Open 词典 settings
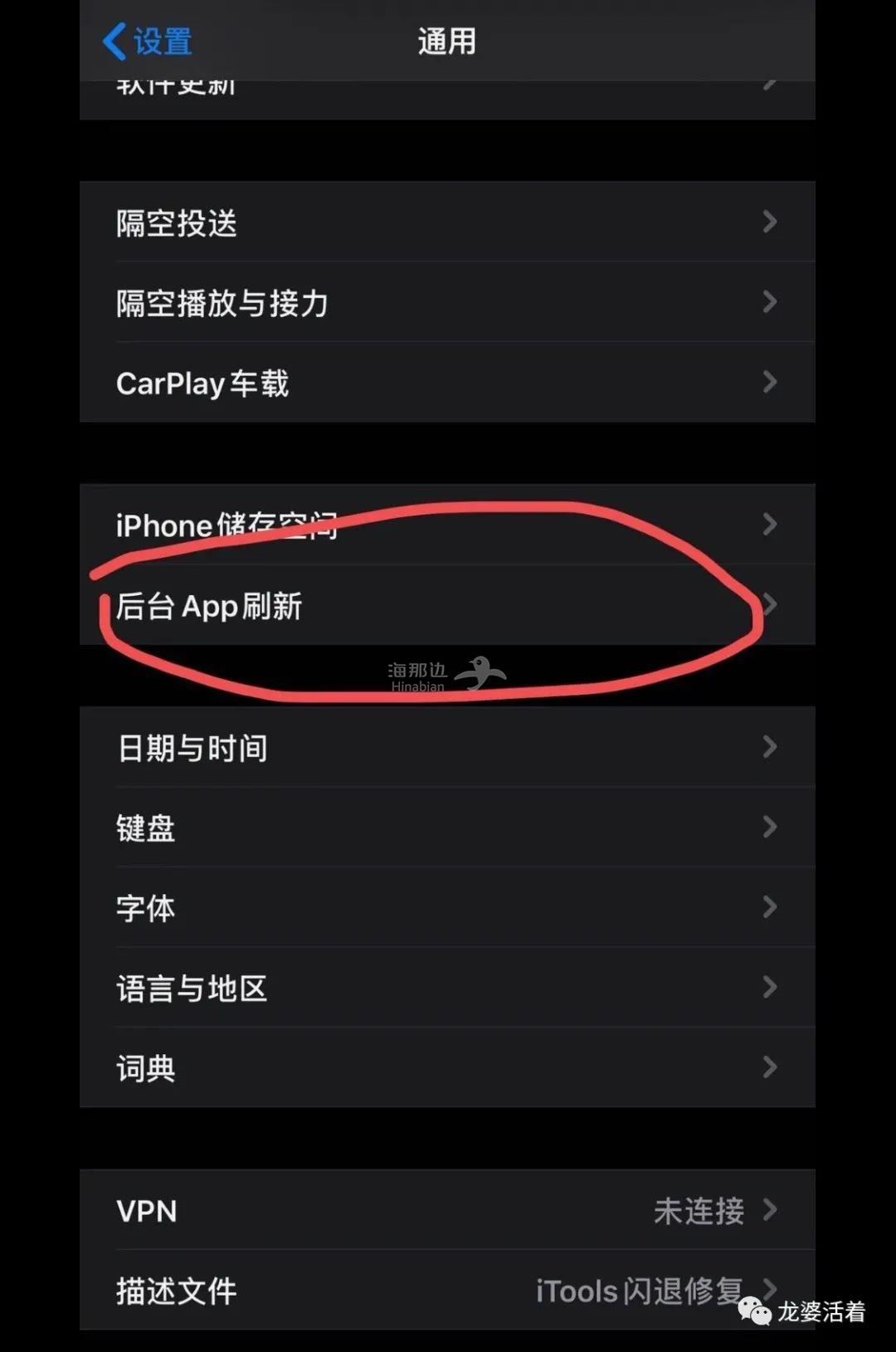Image resolution: width=896 pixels, height=1352 pixels. (447, 1067)
